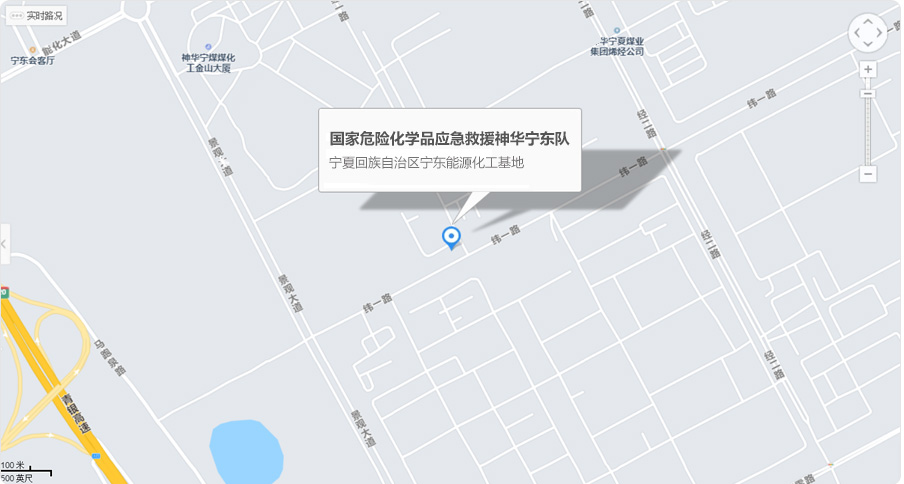Expand the left-edge side panel arrow
This screenshot has width=904, height=484.
4,243
